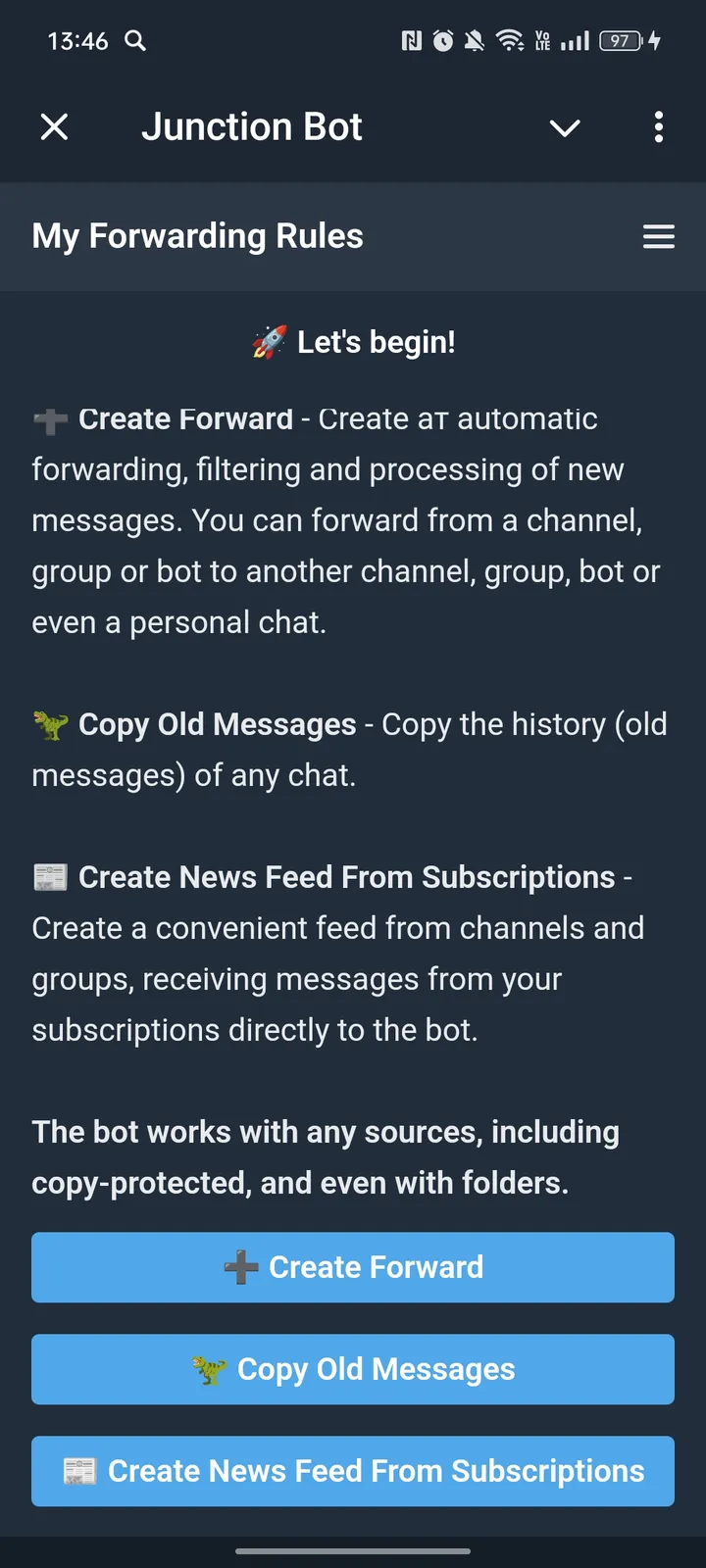This screenshot has width=706, height=1568.
Task: Tap the muted notifications icon in status bar
Action: tap(475, 41)
